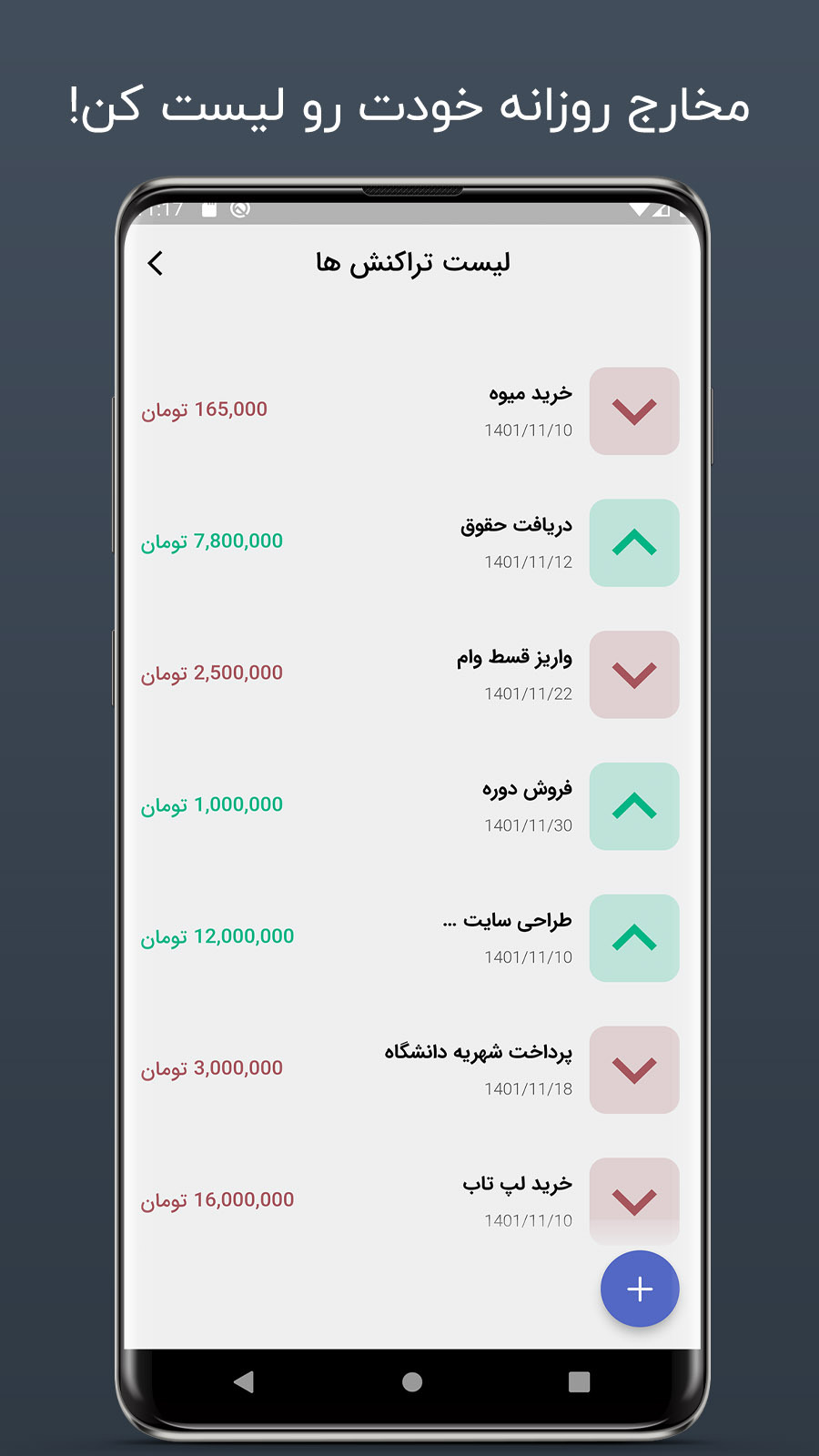
Task: Tap the date 1401/11/12 under دریافت حقوق
Action: (x=528, y=562)
